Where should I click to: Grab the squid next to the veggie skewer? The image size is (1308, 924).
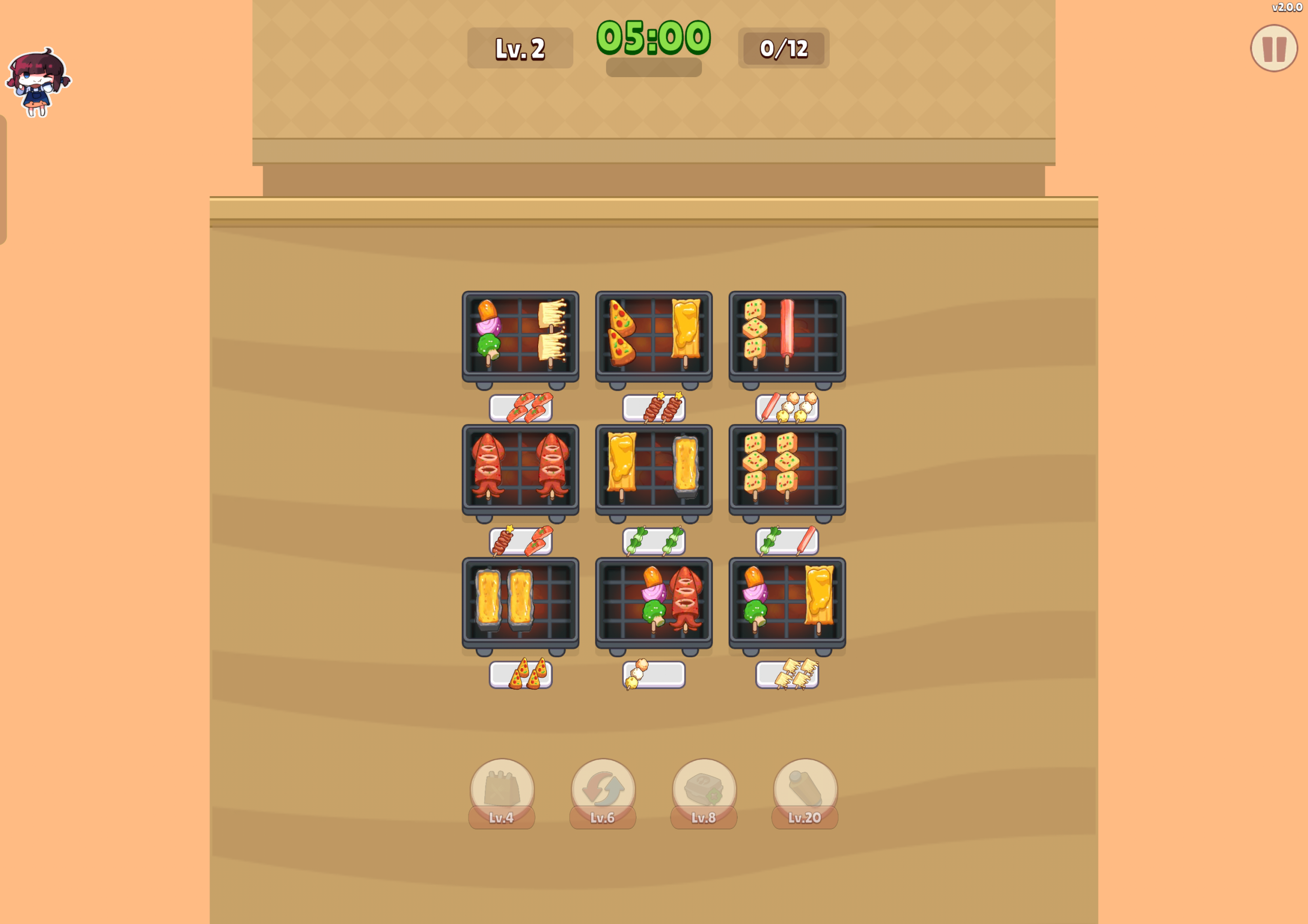pos(686,598)
